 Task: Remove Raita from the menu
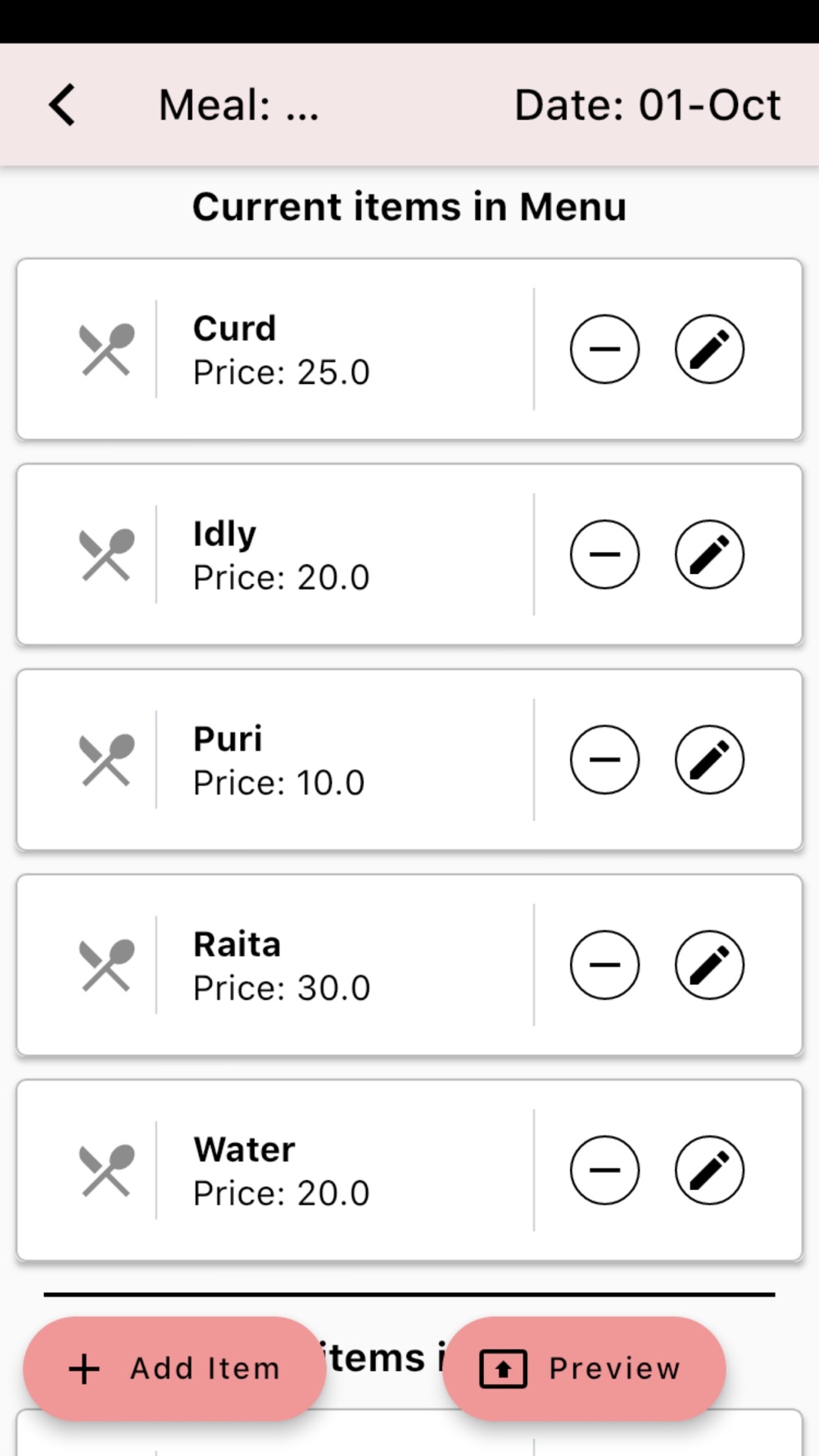604,965
